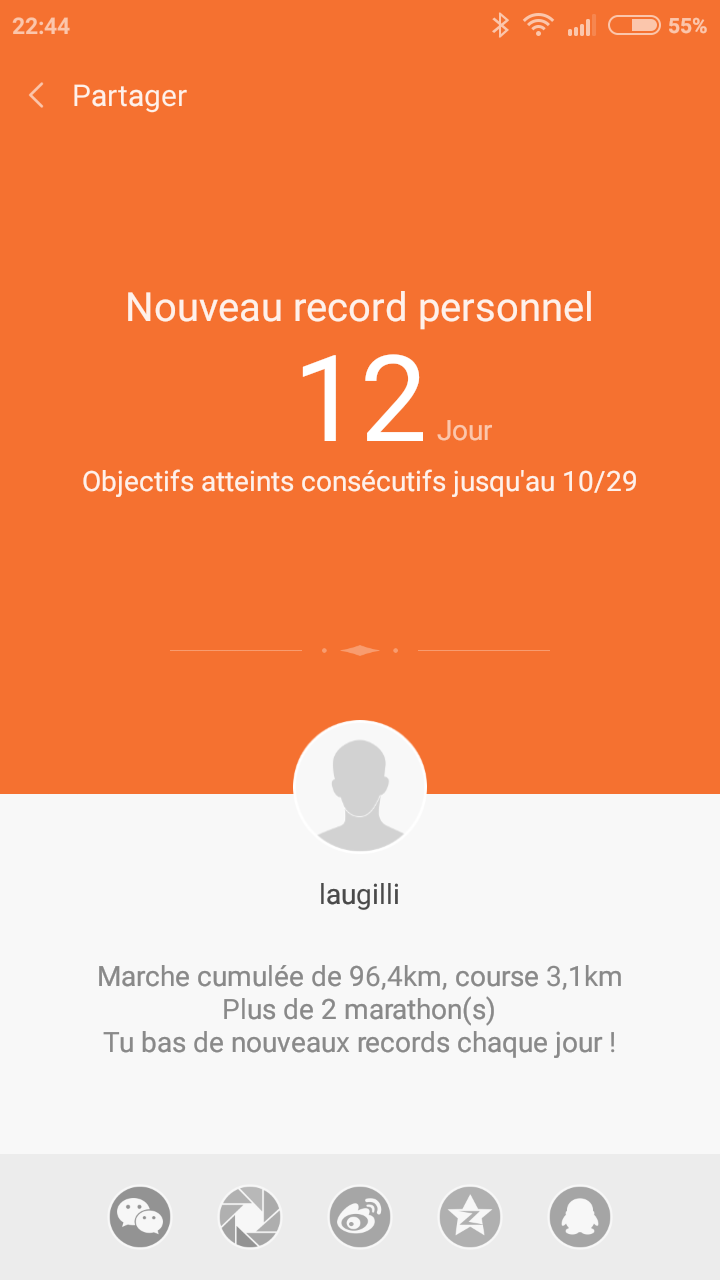Share the record via WeChat
Viewport: 720px width, 1280px height.
click(140, 1217)
